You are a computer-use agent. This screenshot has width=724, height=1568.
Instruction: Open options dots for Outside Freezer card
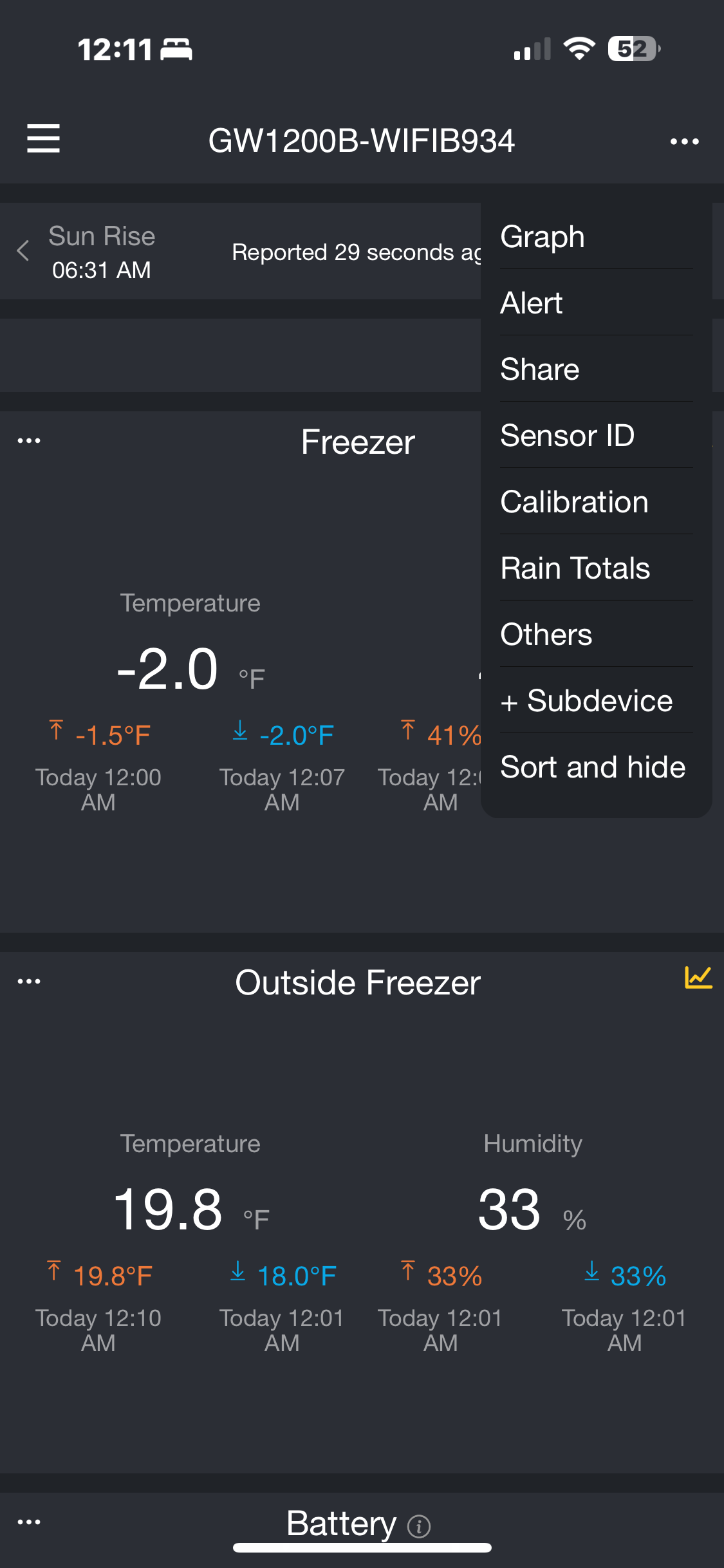pos(29,981)
